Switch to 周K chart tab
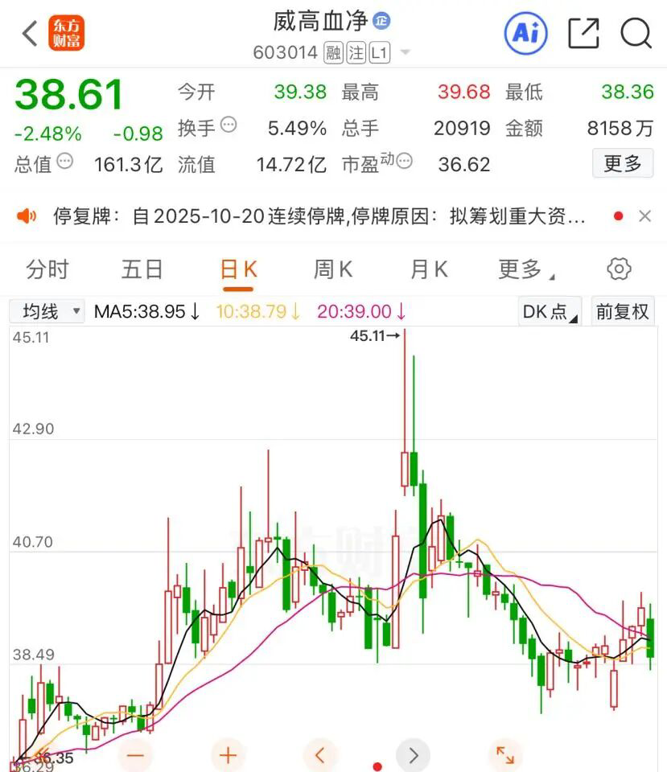Image resolution: width=667 pixels, height=772 pixels. click(333, 269)
